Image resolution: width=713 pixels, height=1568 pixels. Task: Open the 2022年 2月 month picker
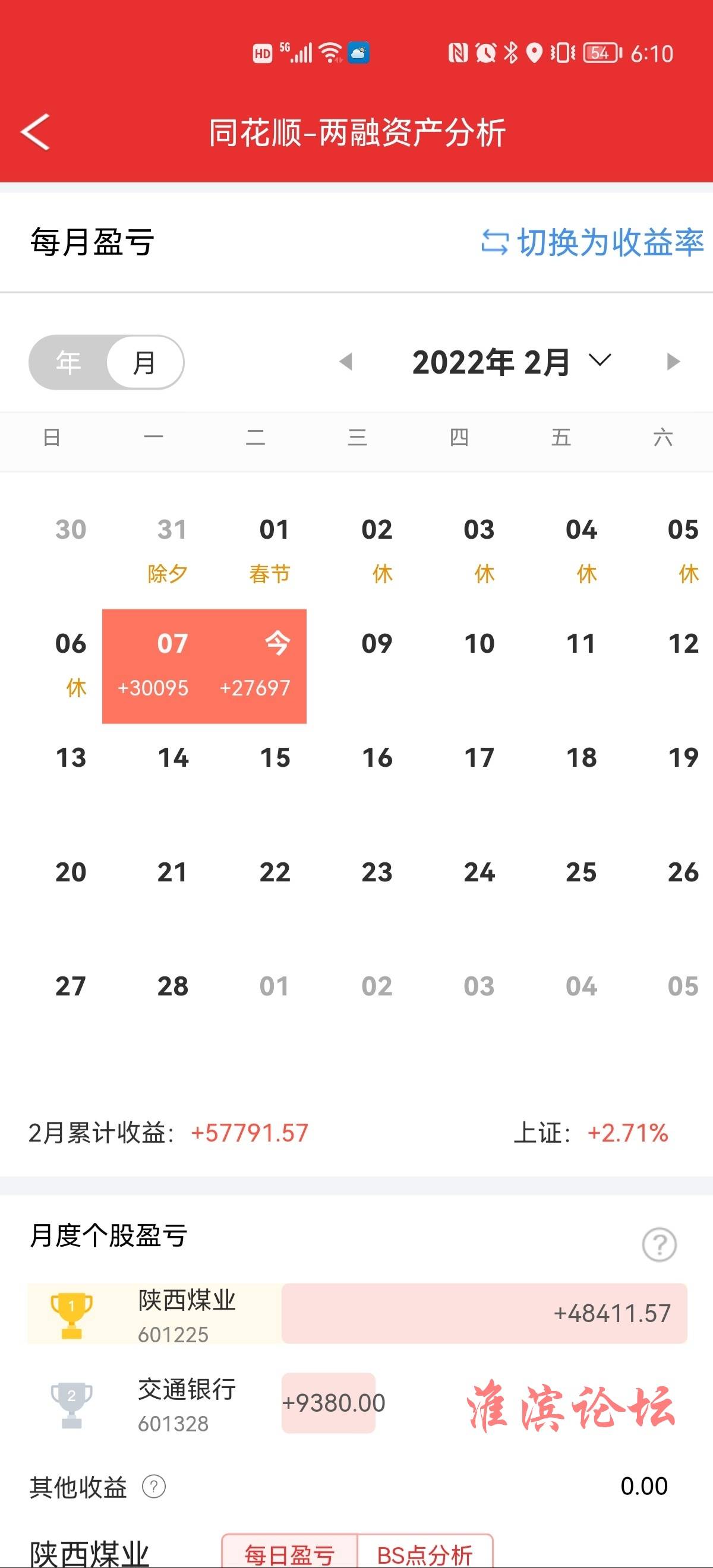click(x=510, y=362)
